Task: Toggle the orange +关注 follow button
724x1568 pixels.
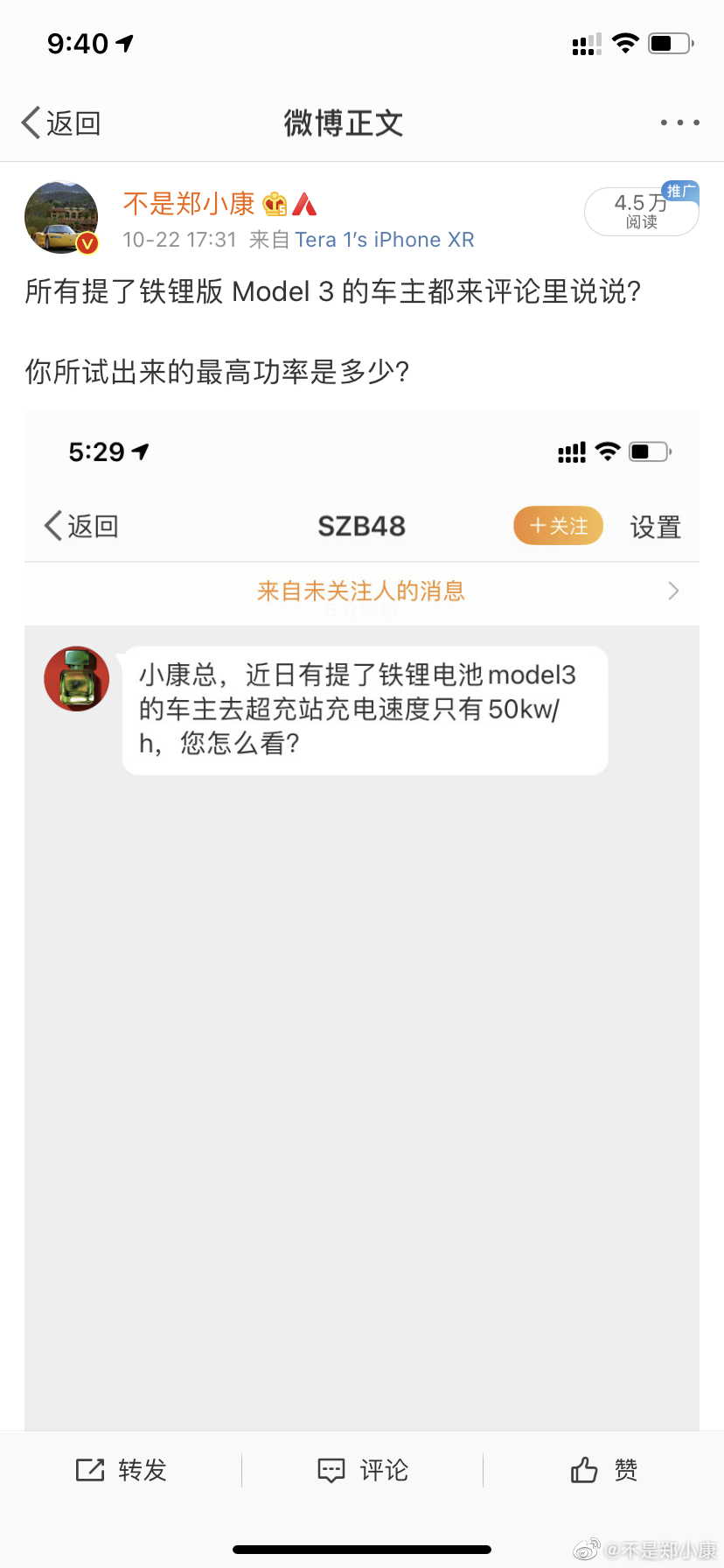Action: pyautogui.click(x=557, y=526)
